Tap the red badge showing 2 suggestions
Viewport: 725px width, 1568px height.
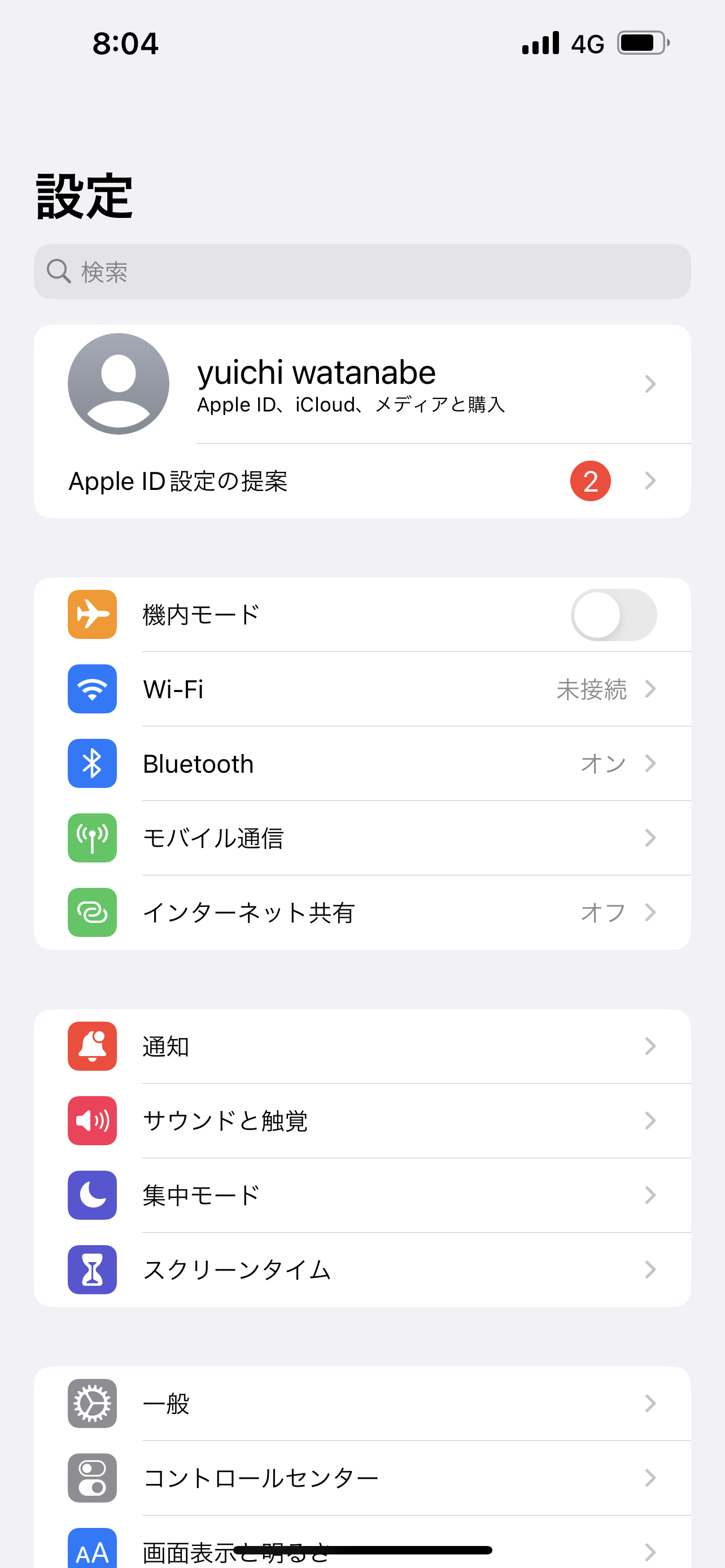(589, 481)
